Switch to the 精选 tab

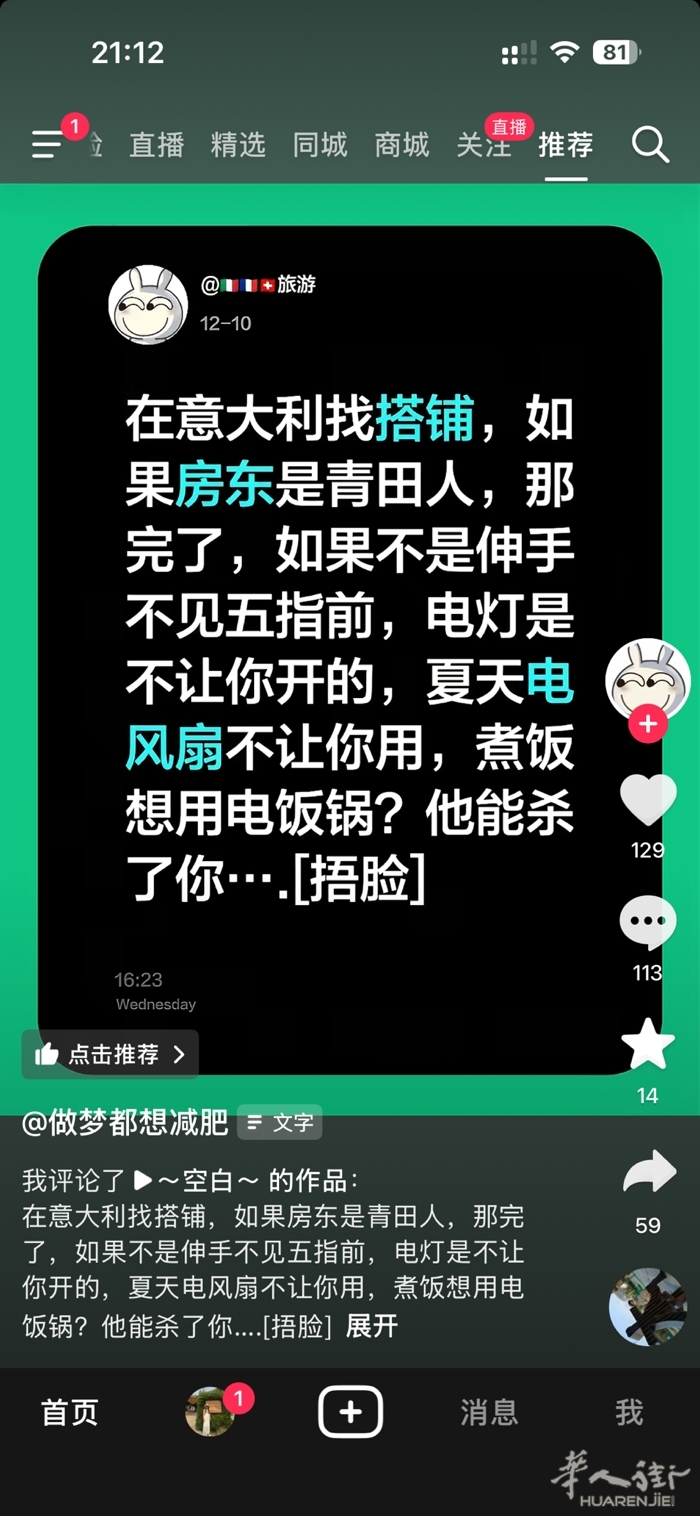[238, 145]
